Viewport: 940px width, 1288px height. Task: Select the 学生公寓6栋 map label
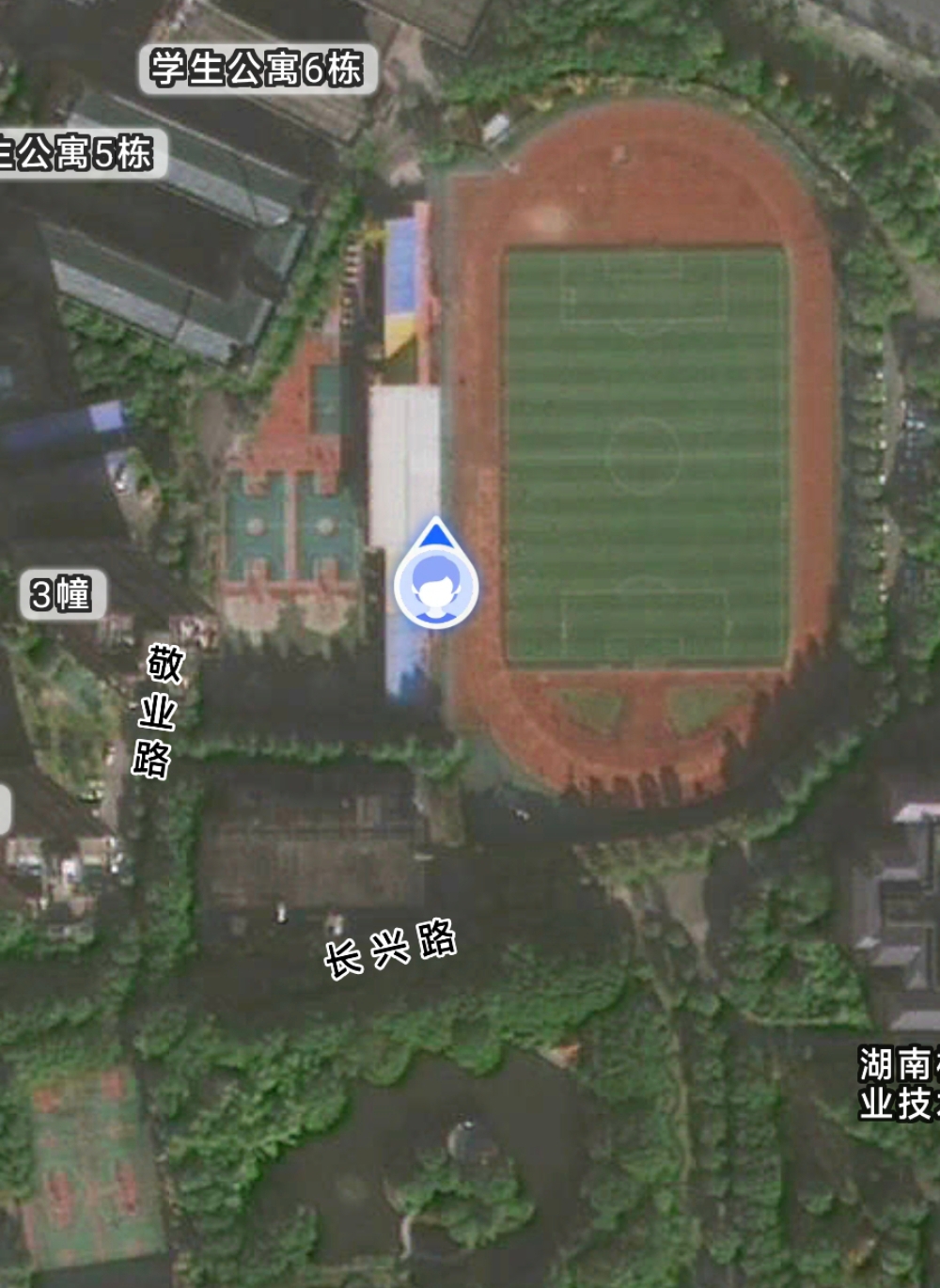[x=258, y=69]
